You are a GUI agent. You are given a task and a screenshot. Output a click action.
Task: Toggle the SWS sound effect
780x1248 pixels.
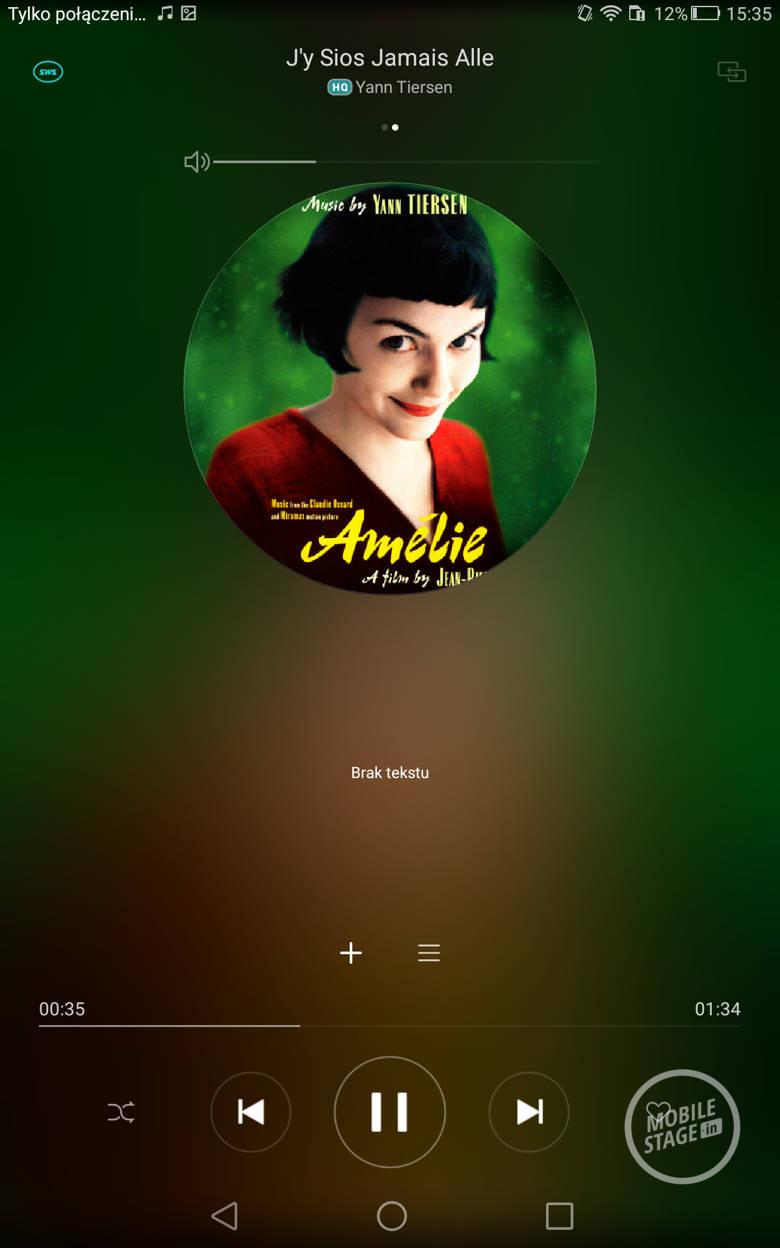48,72
